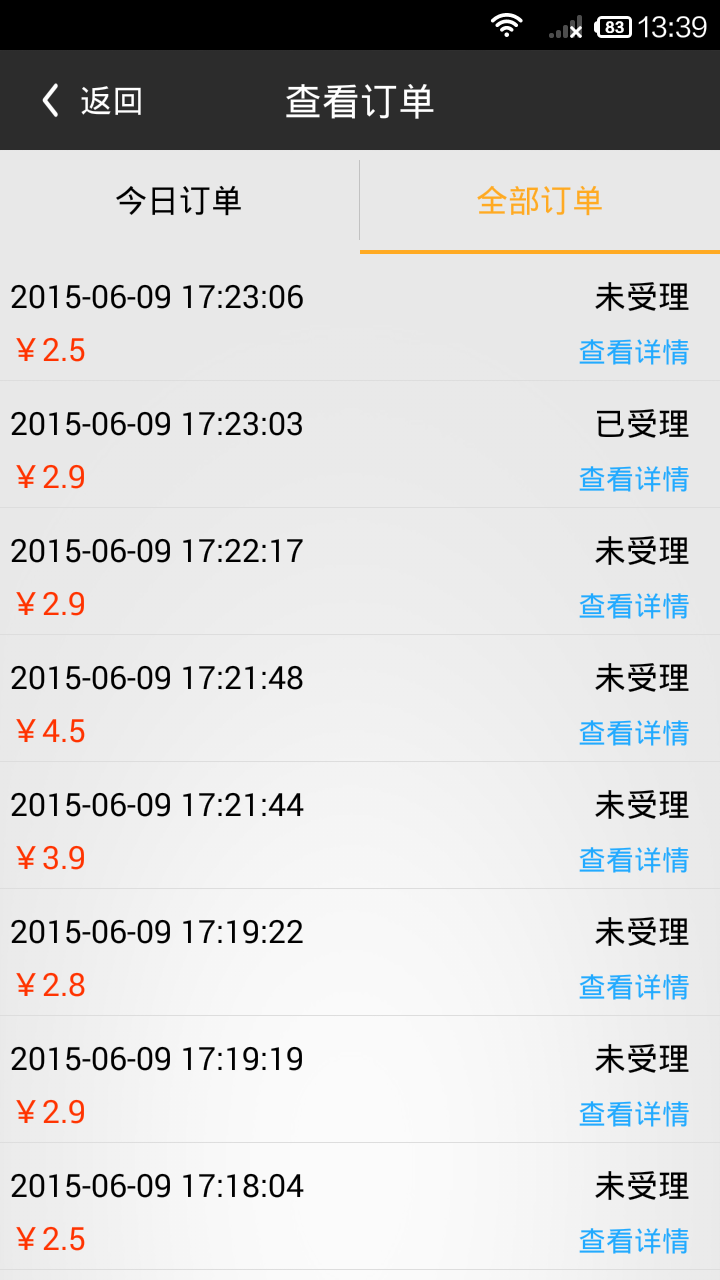Check details of the 17:19:19 order
The height and width of the screenshot is (1280, 720).
pyautogui.click(x=634, y=1114)
